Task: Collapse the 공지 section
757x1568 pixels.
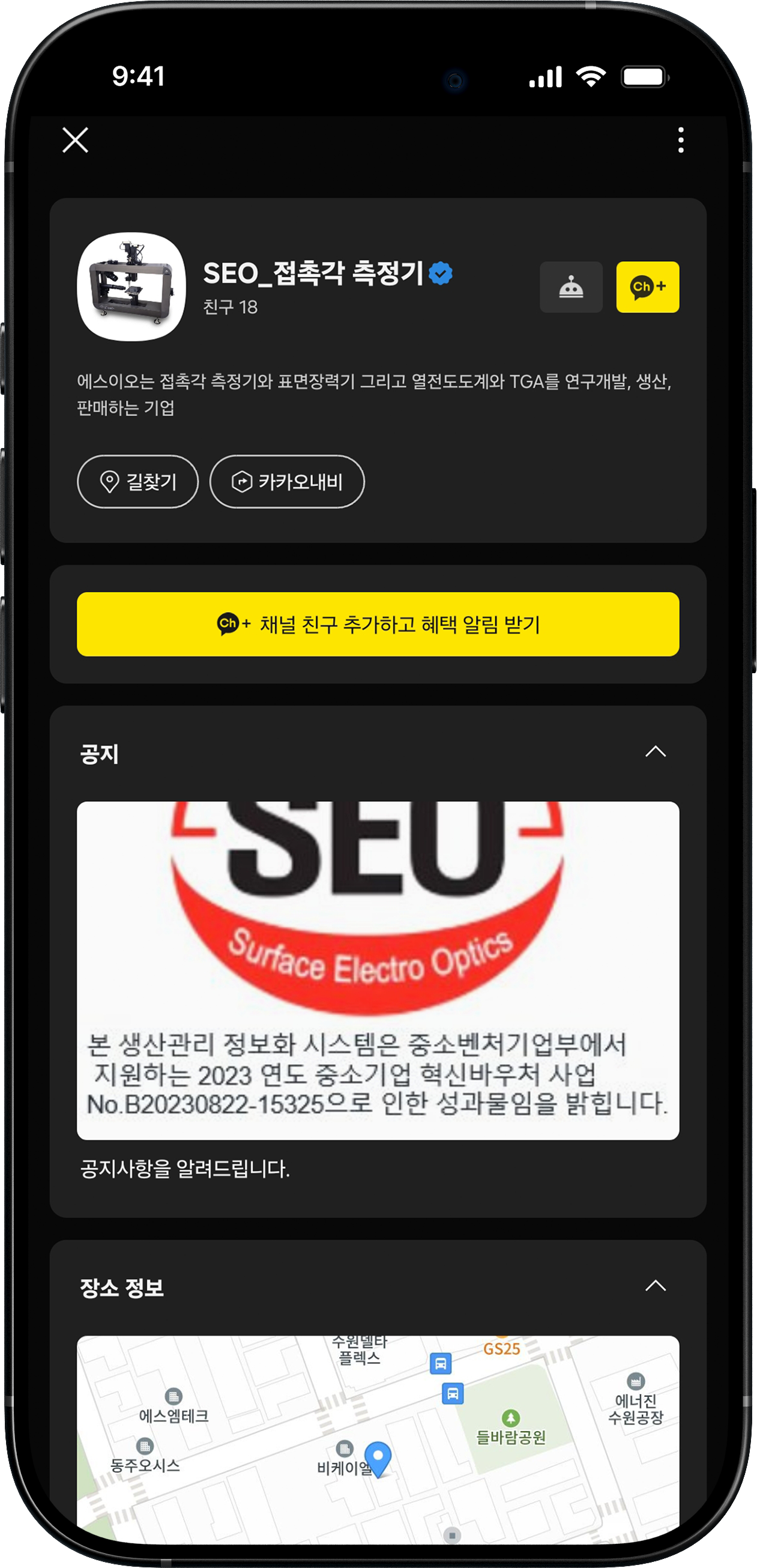Action: pyautogui.click(x=656, y=752)
